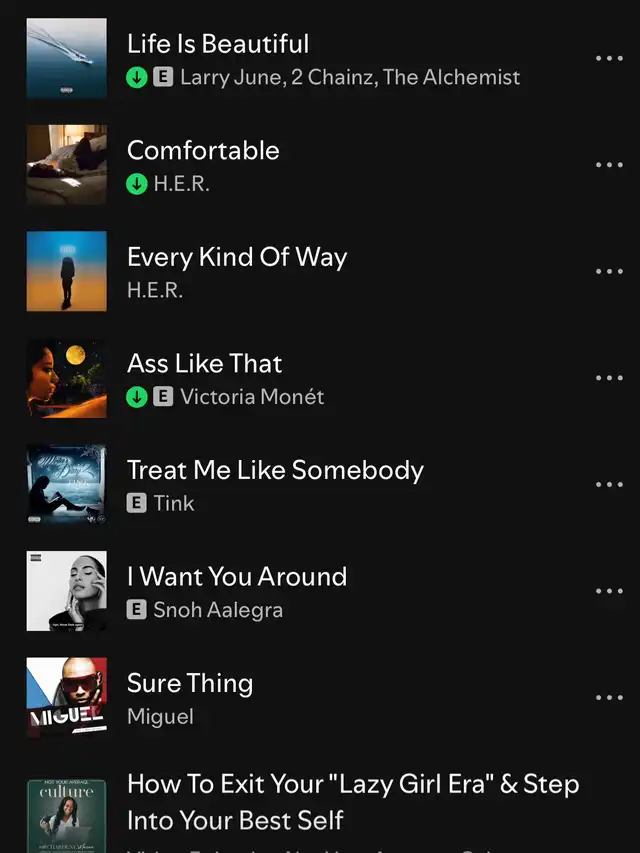Open more options for Treat Me Like Somebody
The height and width of the screenshot is (853, 640).
[x=609, y=485]
